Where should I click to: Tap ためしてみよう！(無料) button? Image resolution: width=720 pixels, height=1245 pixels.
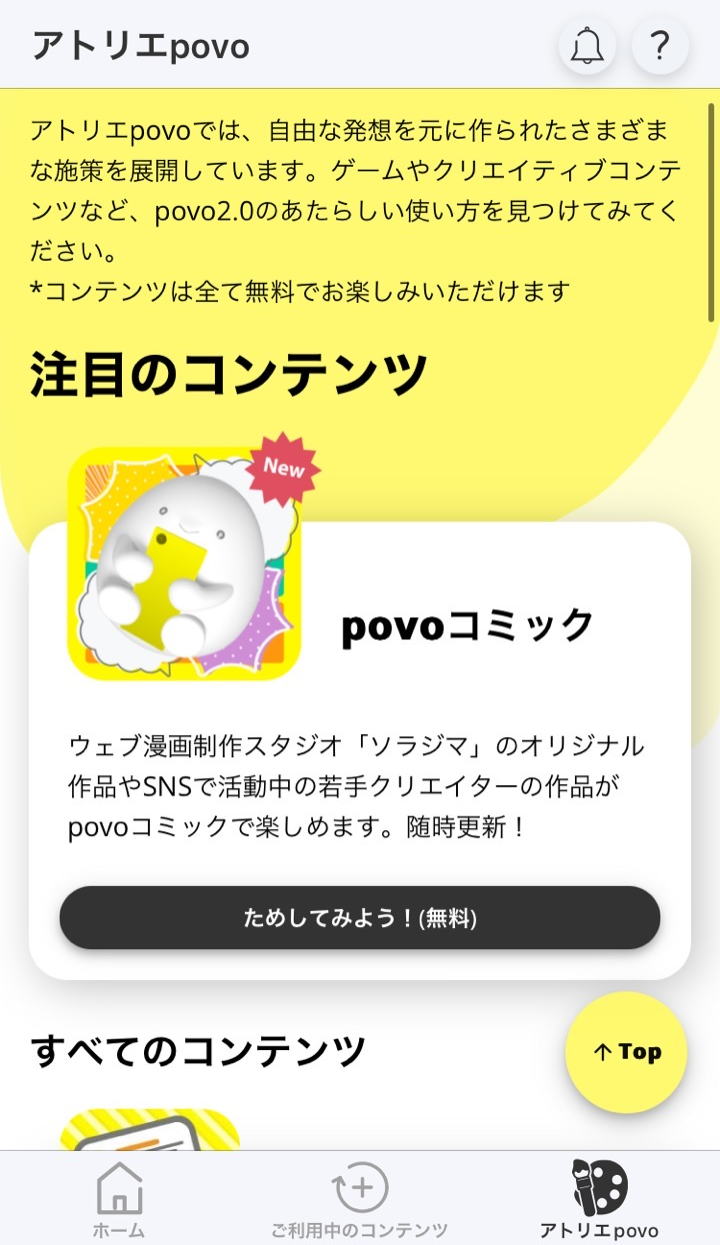(x=360, y=917)
